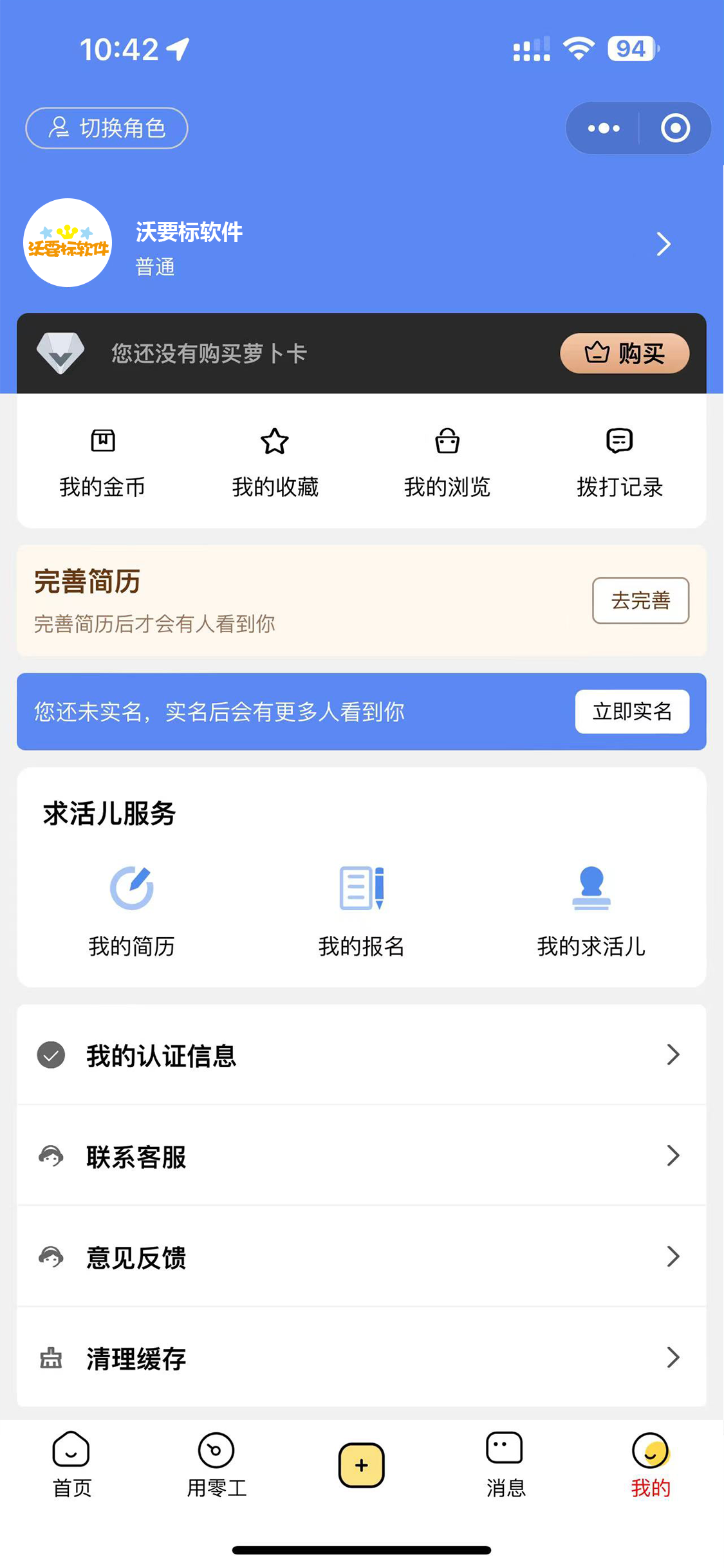This screenshot has width=724, height=1568.
Task: Tap 购买 to buy the 萝卜卡
Action: click(624, 353)
